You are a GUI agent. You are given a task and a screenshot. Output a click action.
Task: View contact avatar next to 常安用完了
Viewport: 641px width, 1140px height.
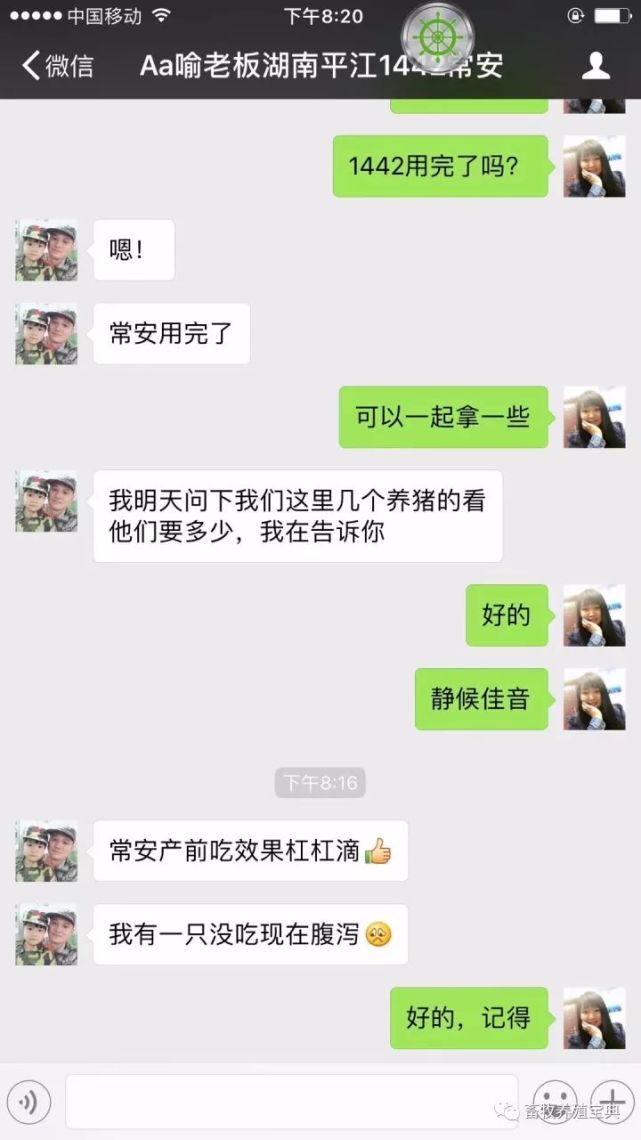(46, 334)
